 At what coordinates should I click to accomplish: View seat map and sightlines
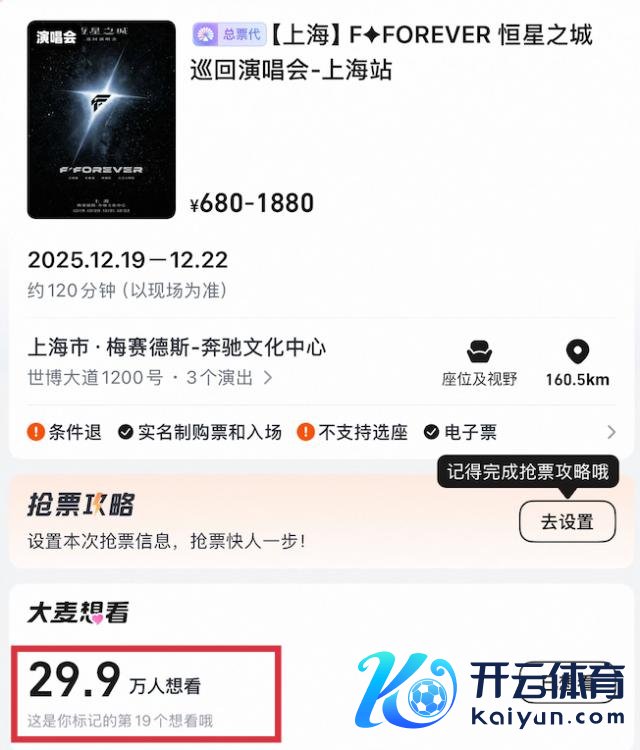[480, 363]
